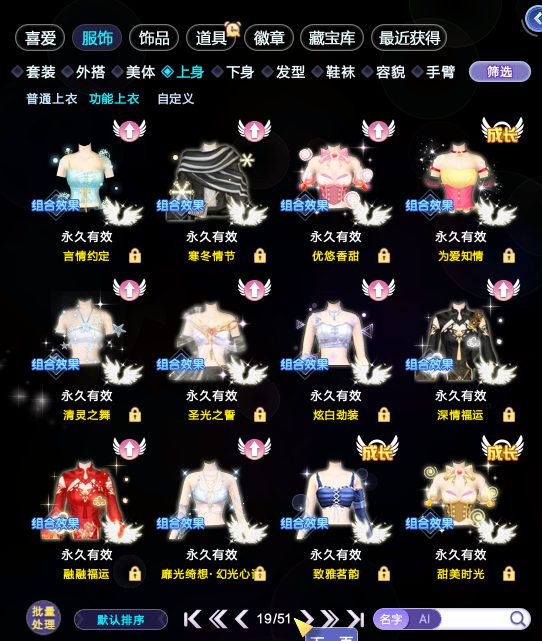Switch to the 藏宝库 tab
The height and width of the screenshot is (641, 542).
[331, 38]
